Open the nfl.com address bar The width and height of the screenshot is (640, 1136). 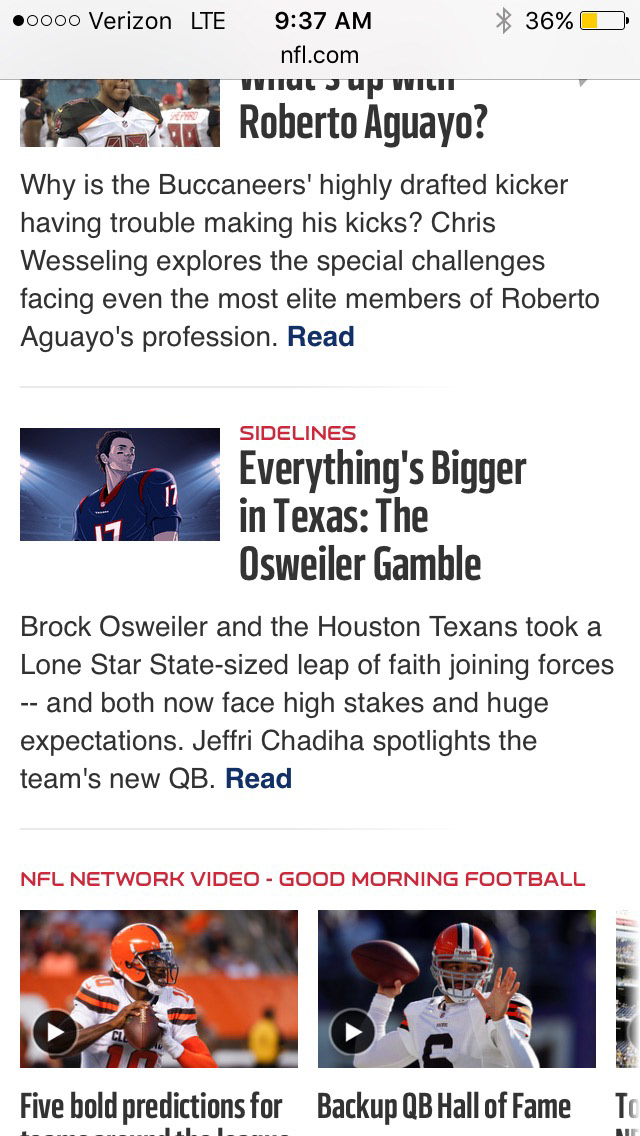click(320, 56)
